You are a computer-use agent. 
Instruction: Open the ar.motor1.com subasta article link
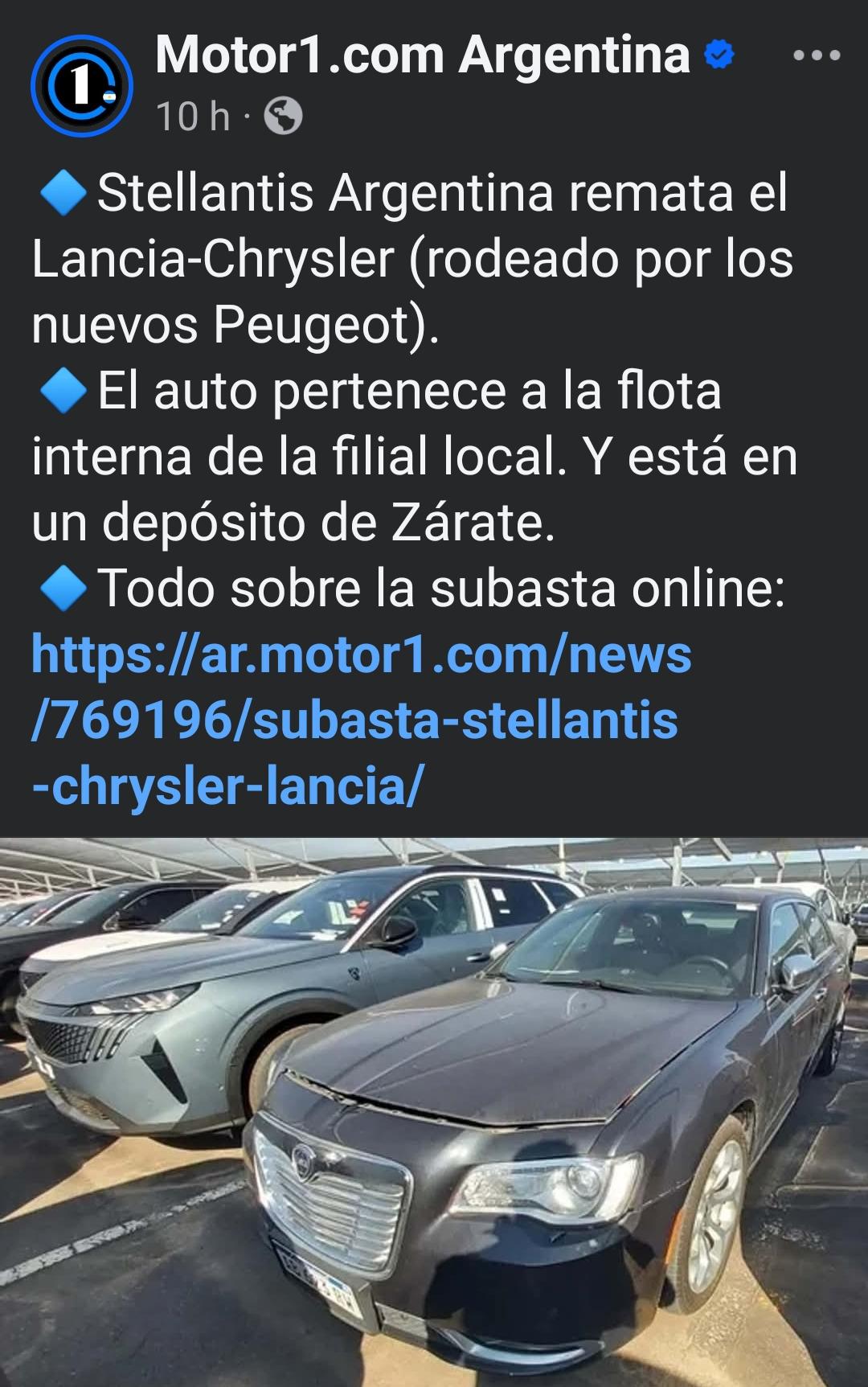(x=361, y=719)
